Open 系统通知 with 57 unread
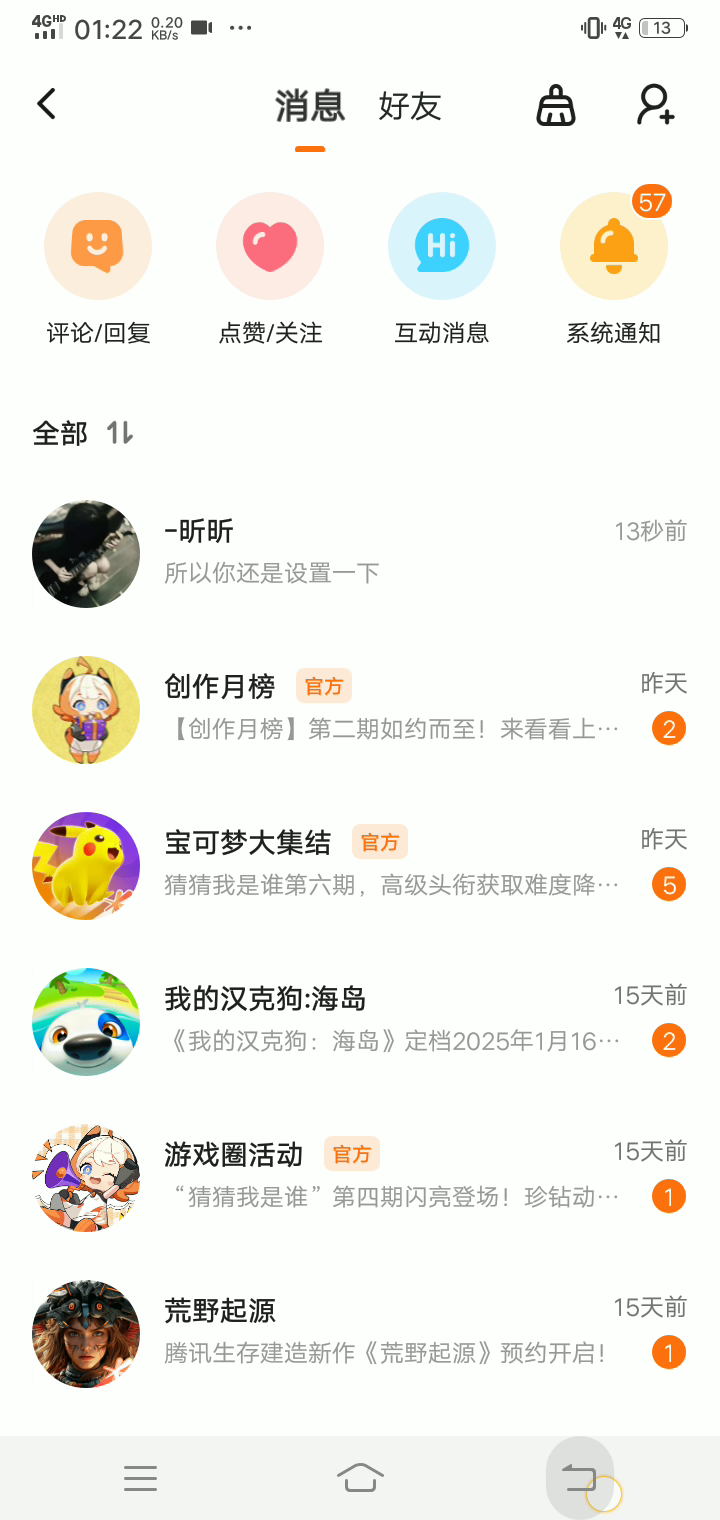720x1520 pixels. (614, 246)
